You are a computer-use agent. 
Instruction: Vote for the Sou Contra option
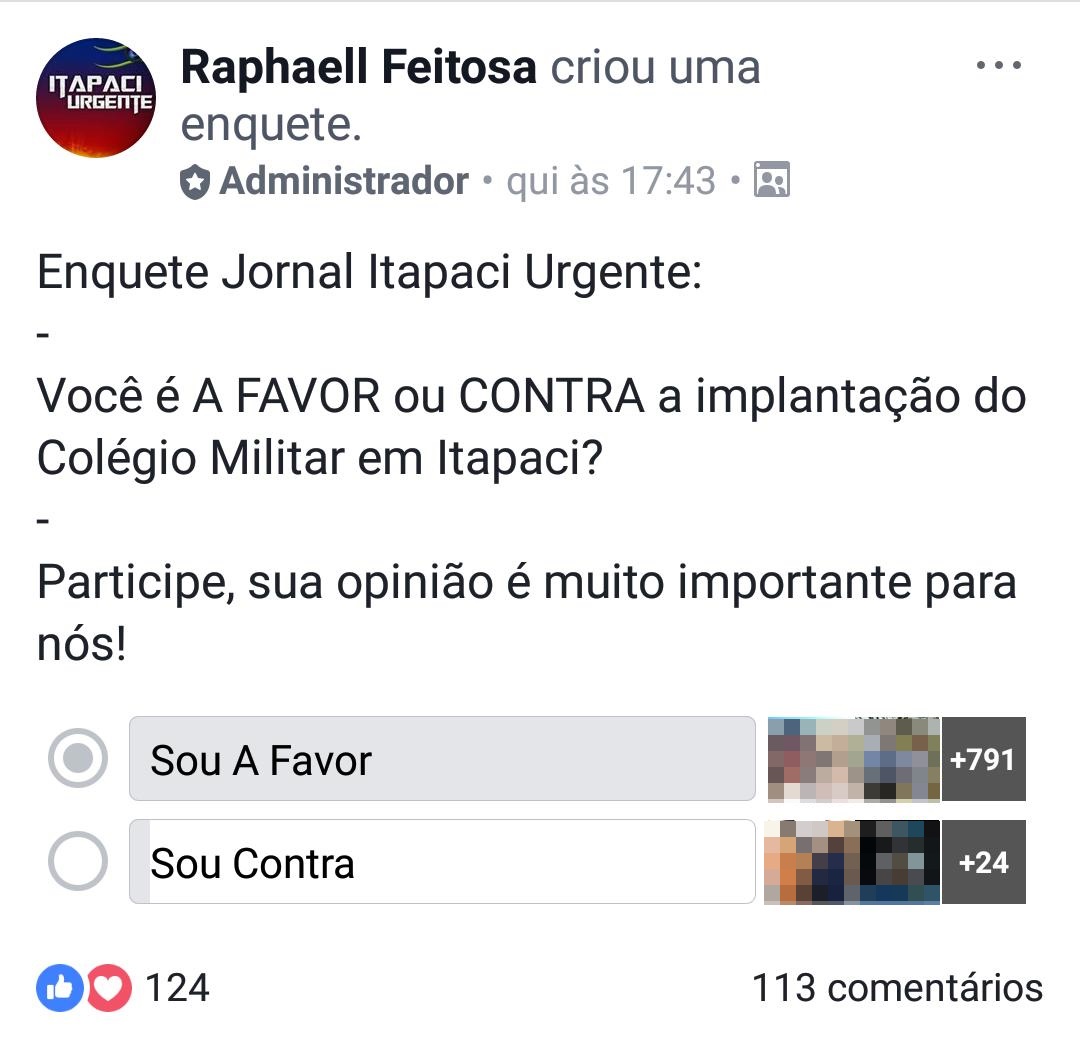pos(441,862)
